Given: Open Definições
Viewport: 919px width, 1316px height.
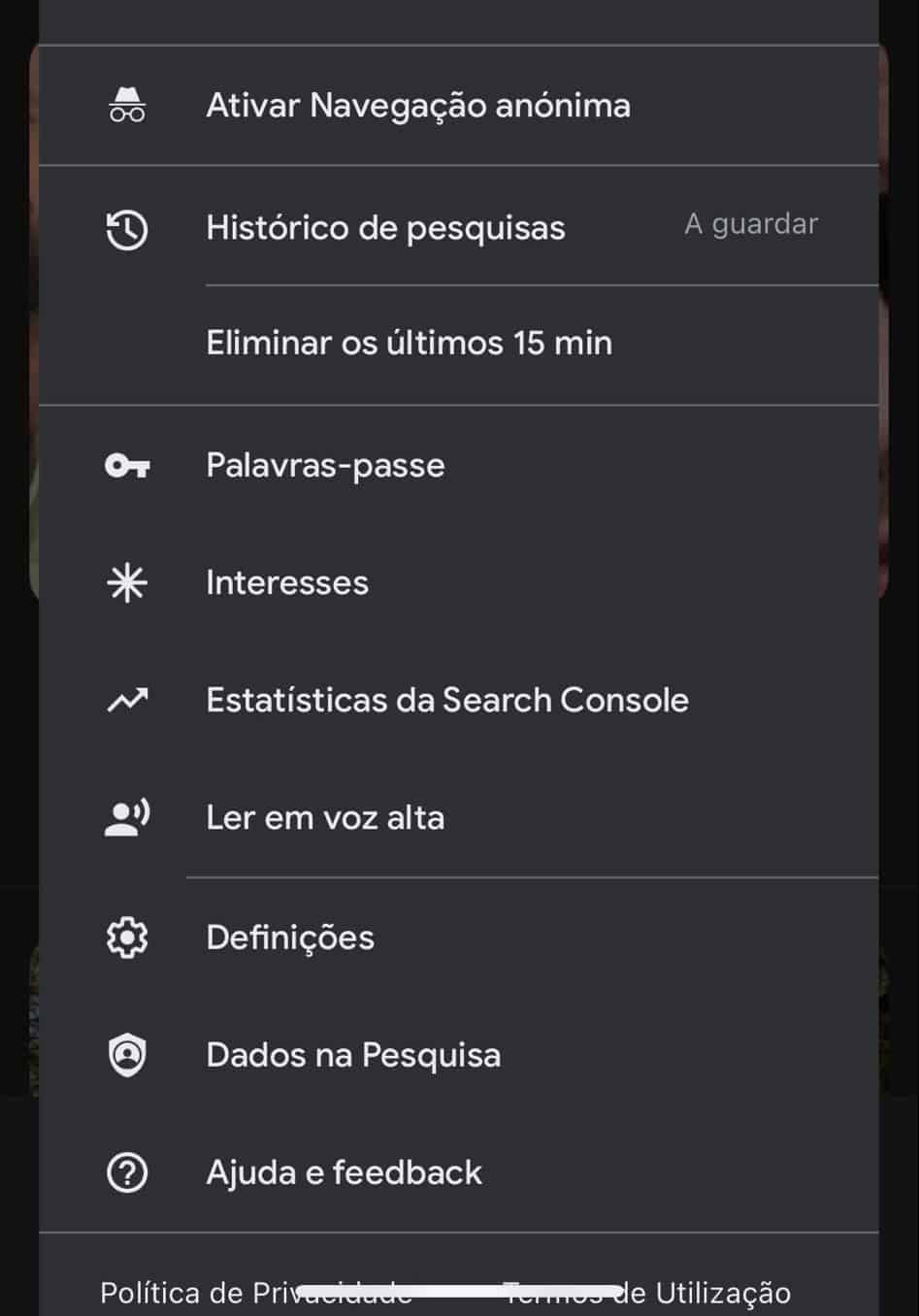Looking at the screenshot, I should point(290,938).
